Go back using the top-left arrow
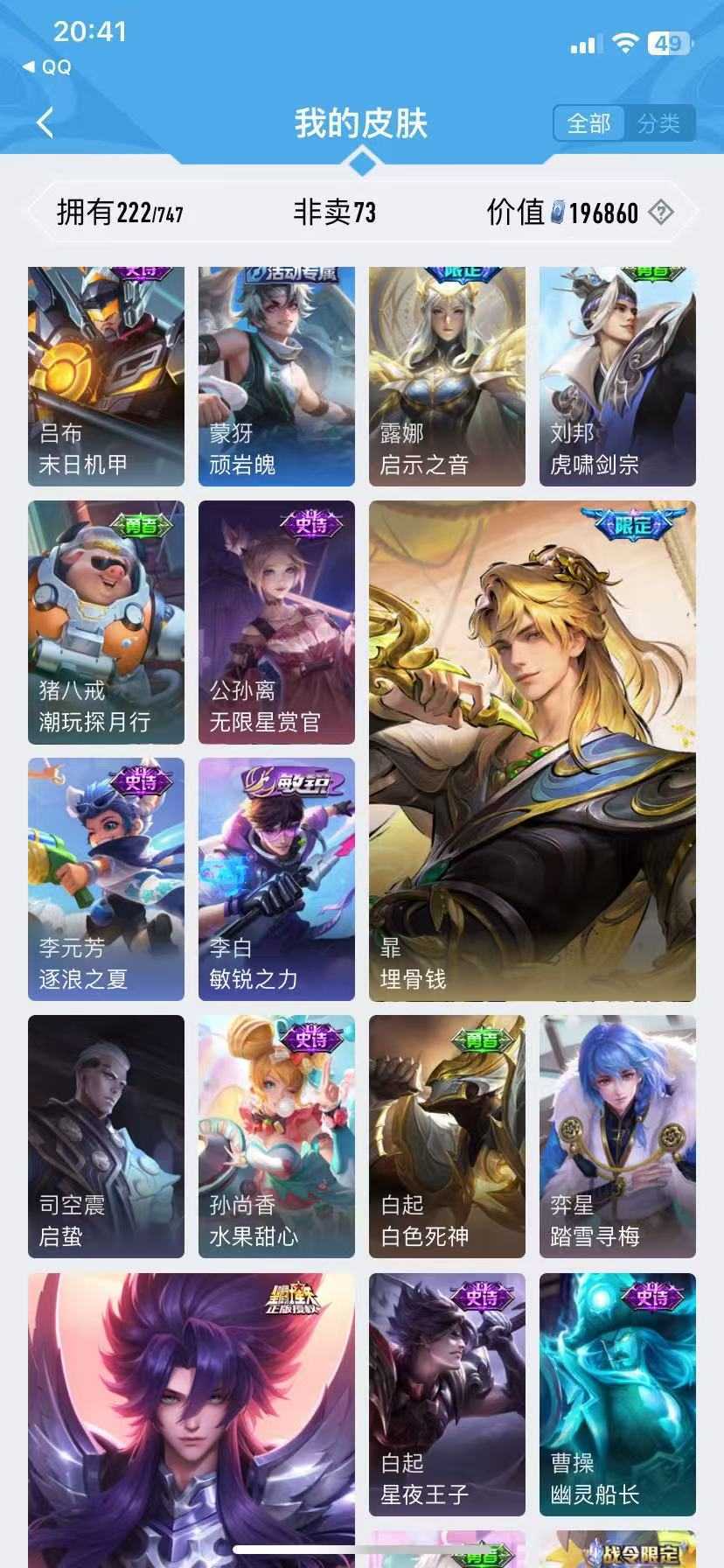Viewport: 724px width, 1568px height. [x=45, y=122]
